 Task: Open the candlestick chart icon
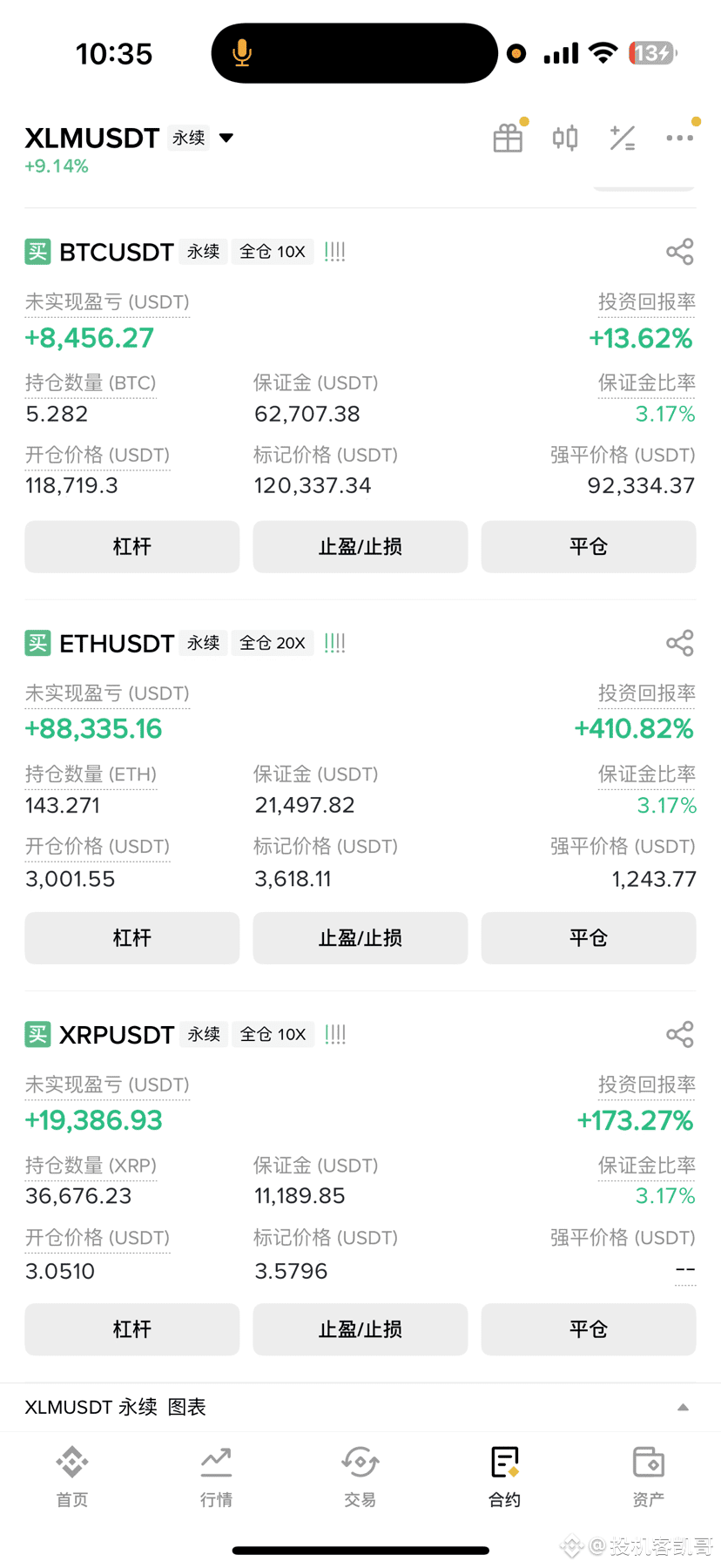coord(565,138)
